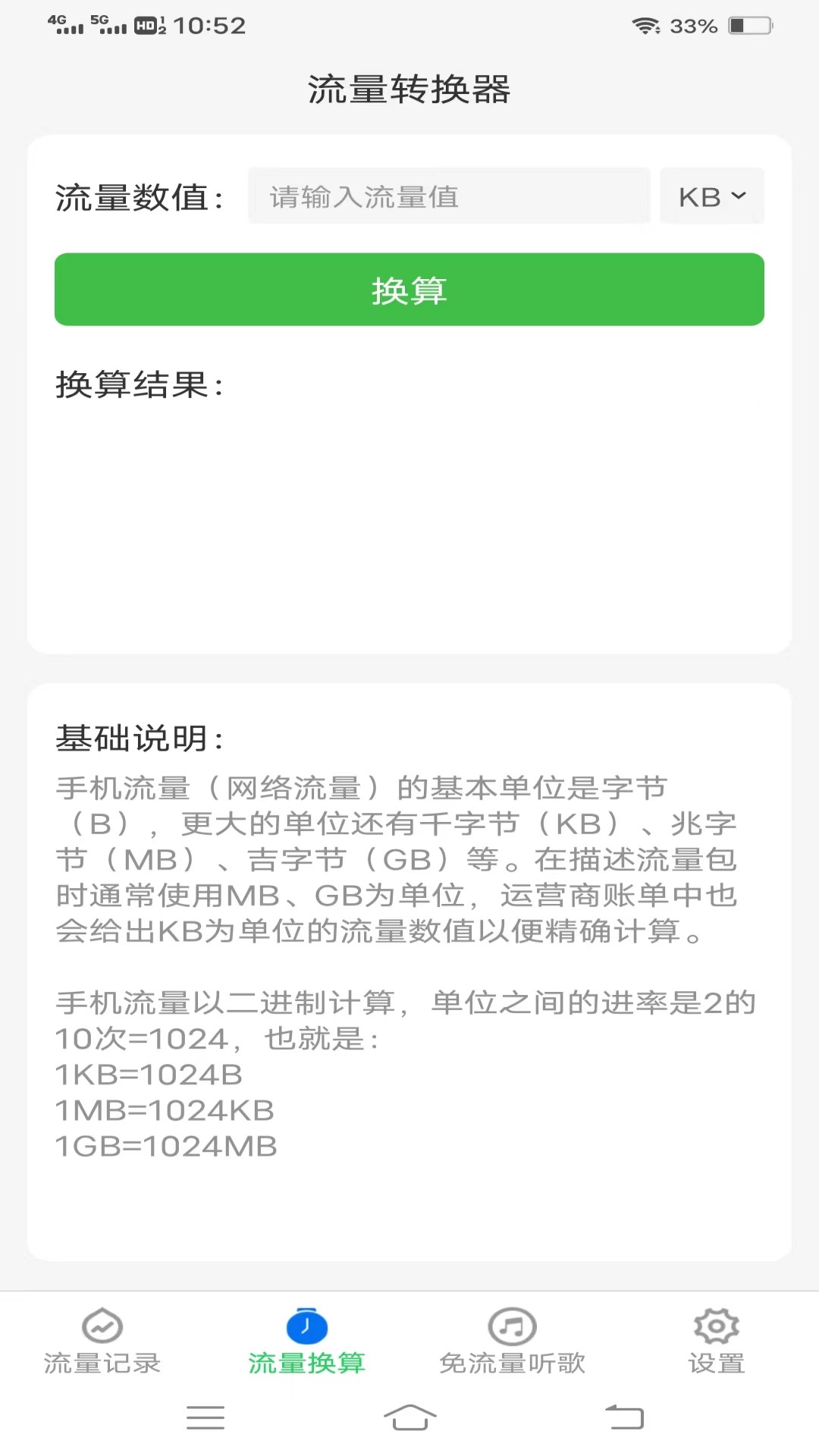Tap the 流量数值 input field

449,196
